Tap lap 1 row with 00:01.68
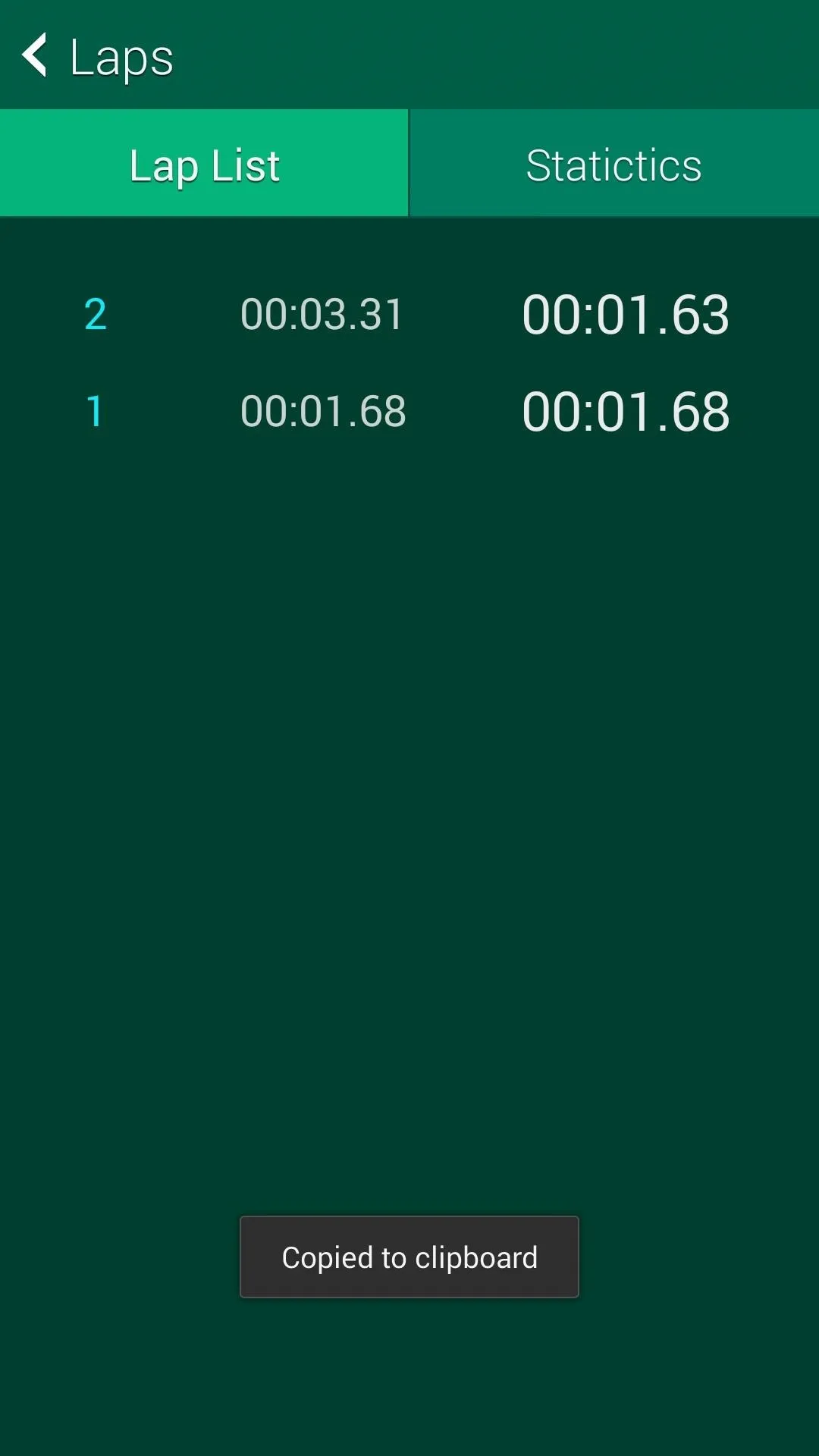The height and width of the screenshot is (1456, 819). (x=409, y=411)
